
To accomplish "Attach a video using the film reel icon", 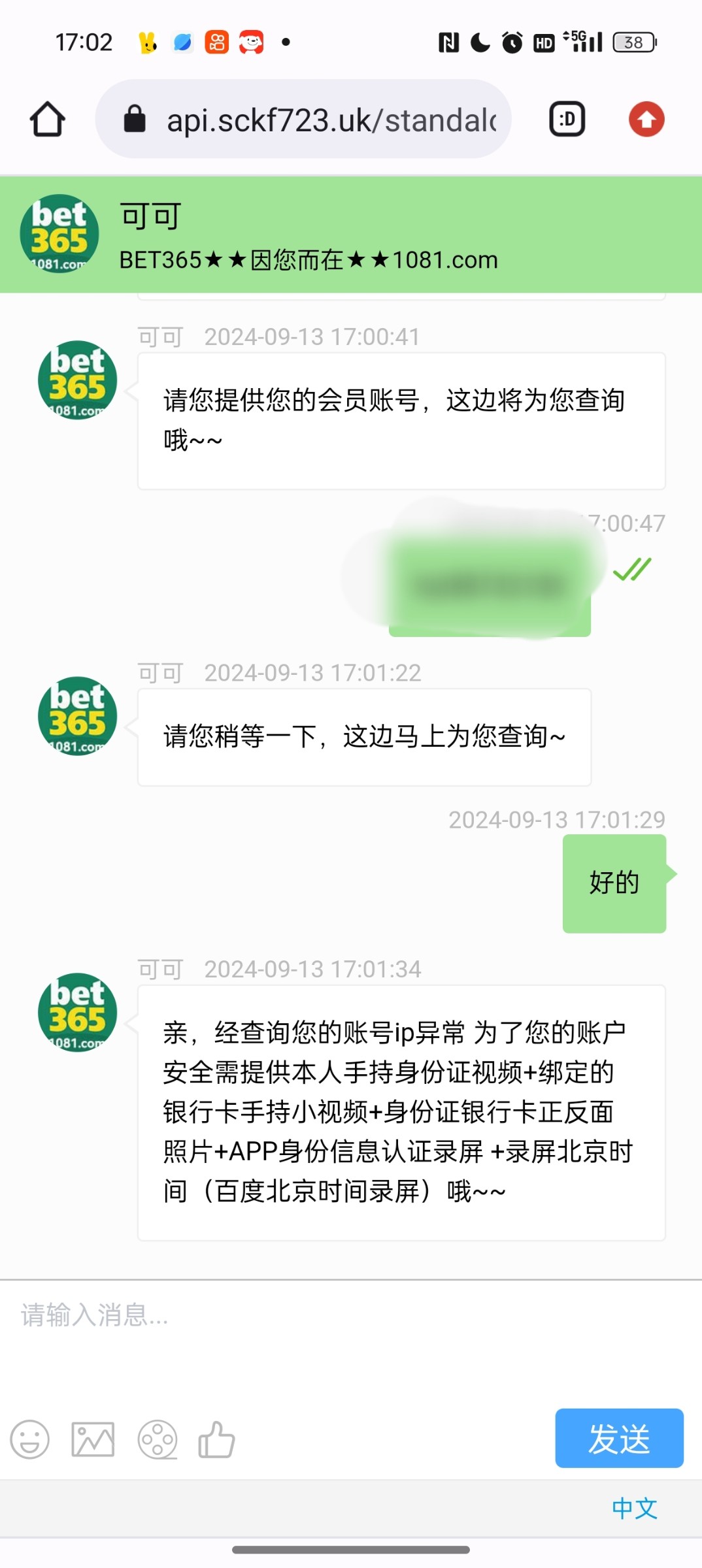I will point(158,1439).
